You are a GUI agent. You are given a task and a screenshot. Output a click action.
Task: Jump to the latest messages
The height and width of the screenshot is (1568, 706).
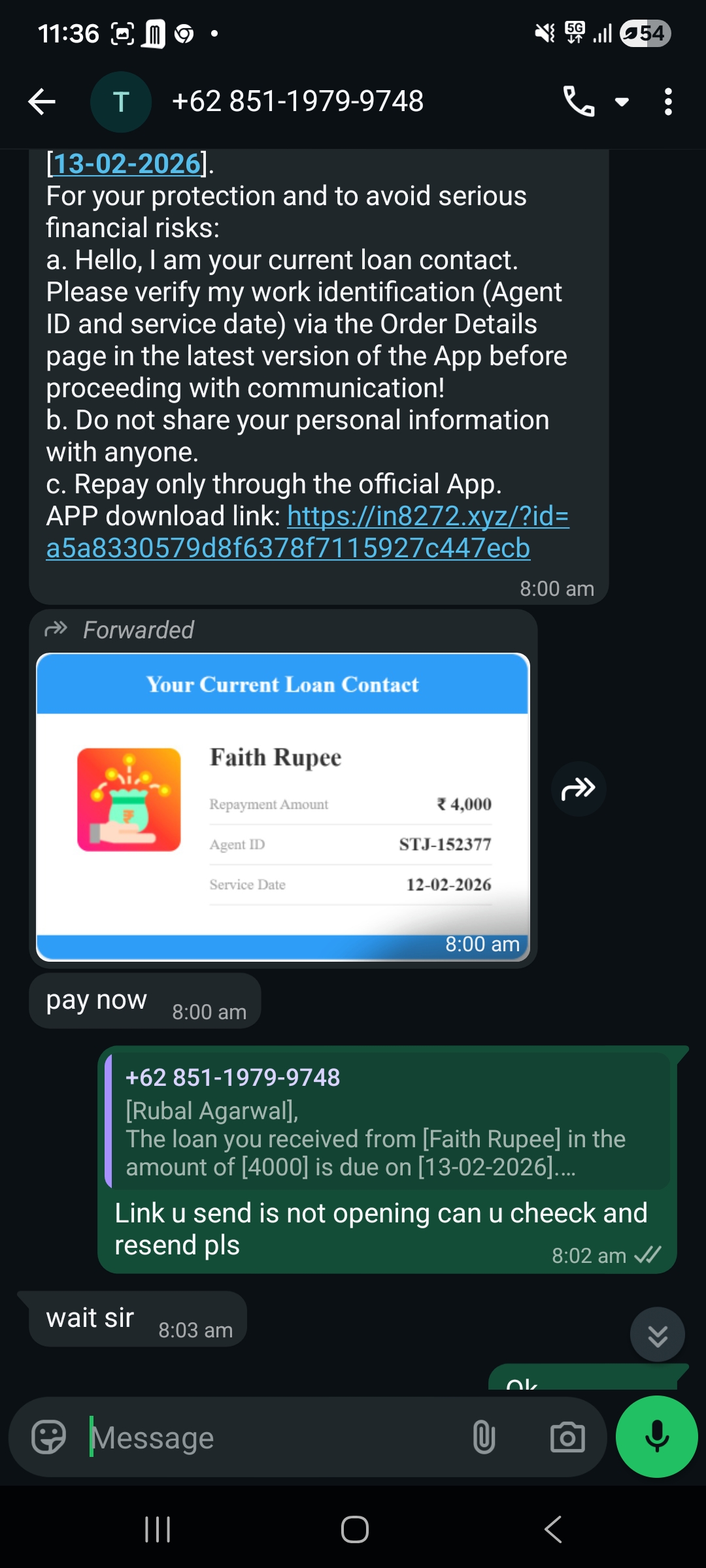pos(657,1335)
